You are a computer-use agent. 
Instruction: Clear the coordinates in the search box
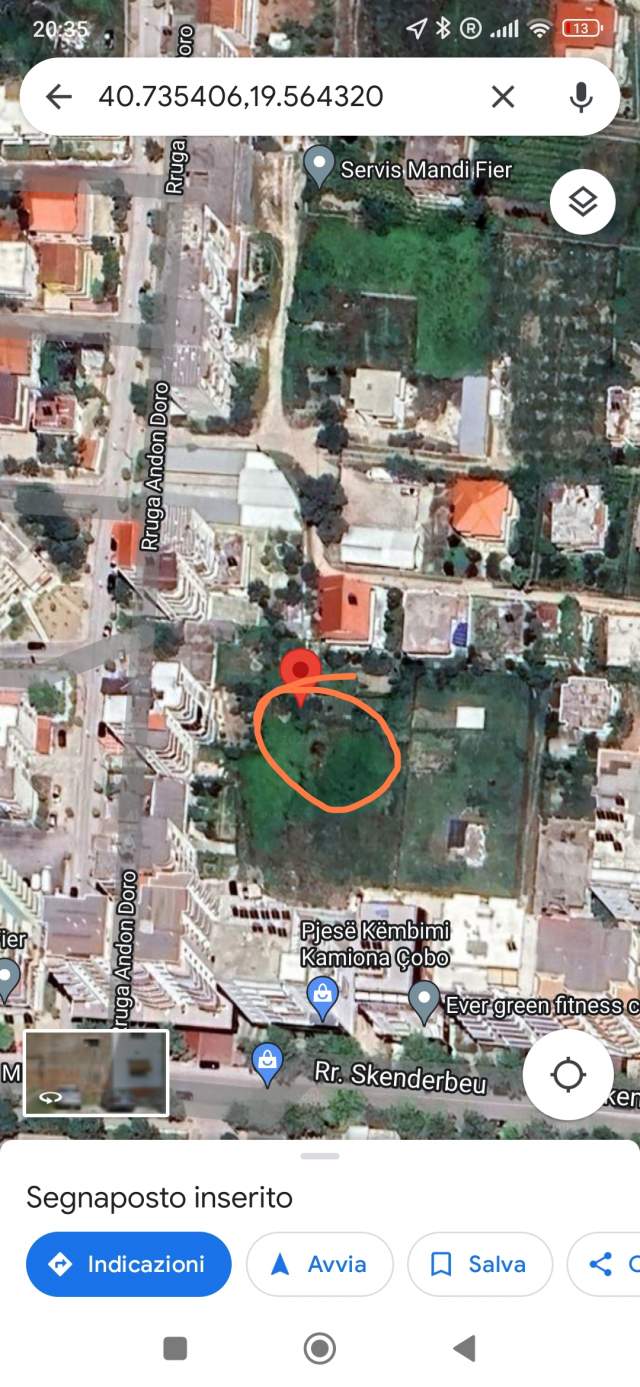(x=503, y=96)
